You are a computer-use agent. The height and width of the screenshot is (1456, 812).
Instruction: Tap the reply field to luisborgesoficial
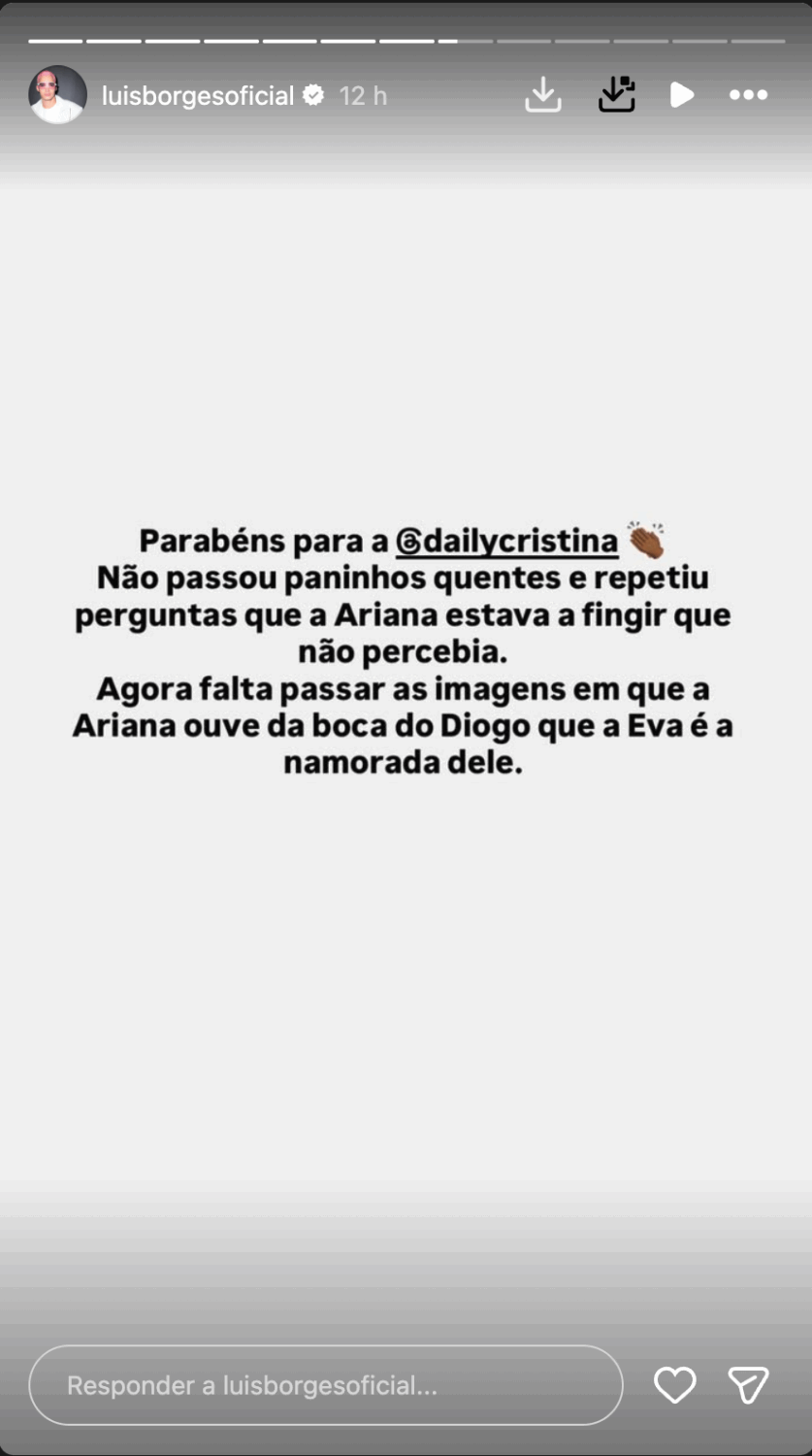click(x=326, y=1385)
